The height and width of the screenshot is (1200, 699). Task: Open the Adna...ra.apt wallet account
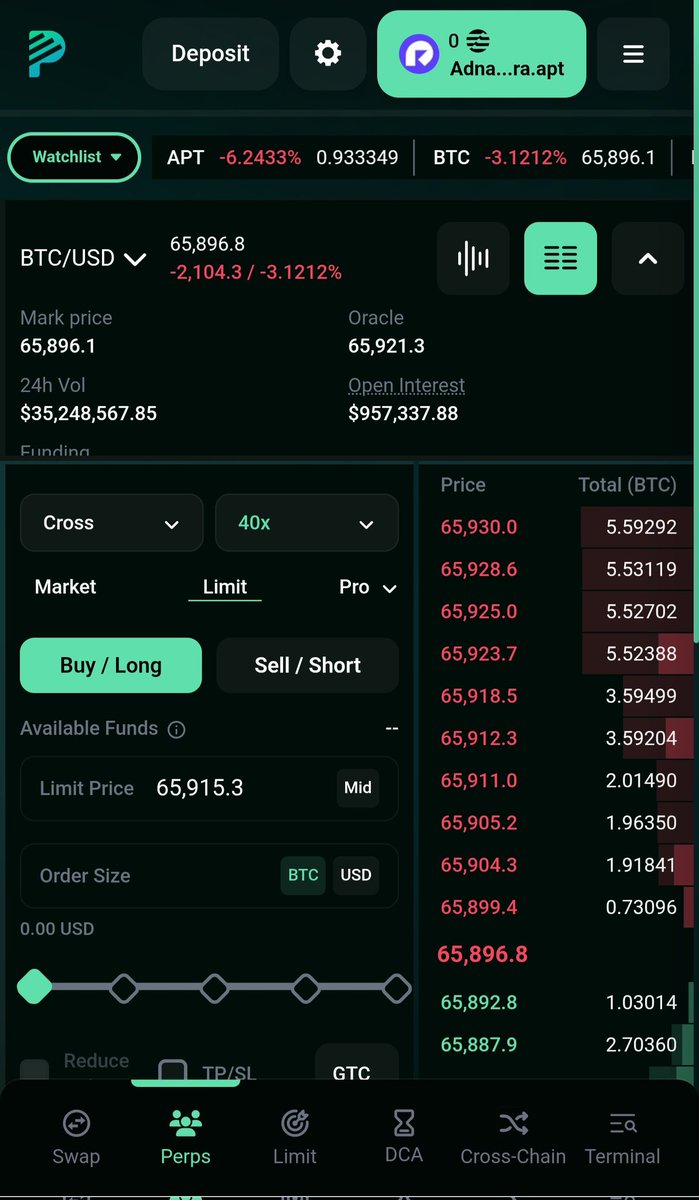pos(481,54)
